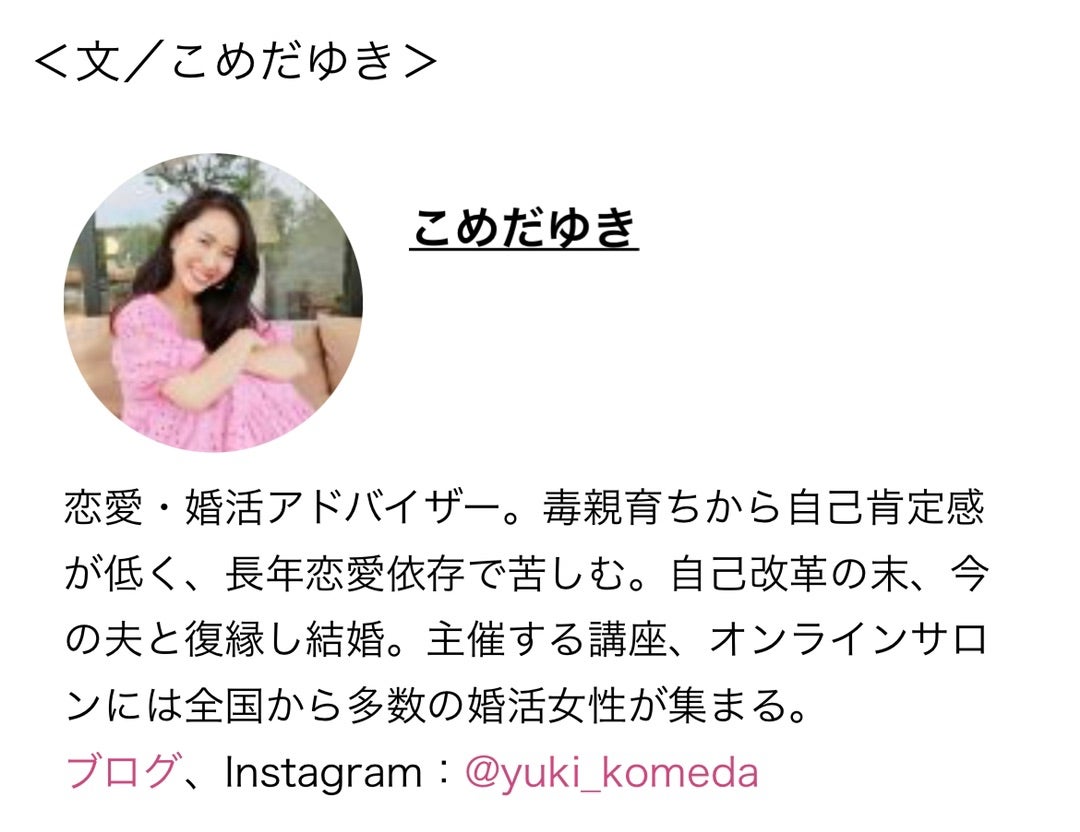
Task: Tap こめだゆき's round profile photo
Action: (x=213, y=302)
